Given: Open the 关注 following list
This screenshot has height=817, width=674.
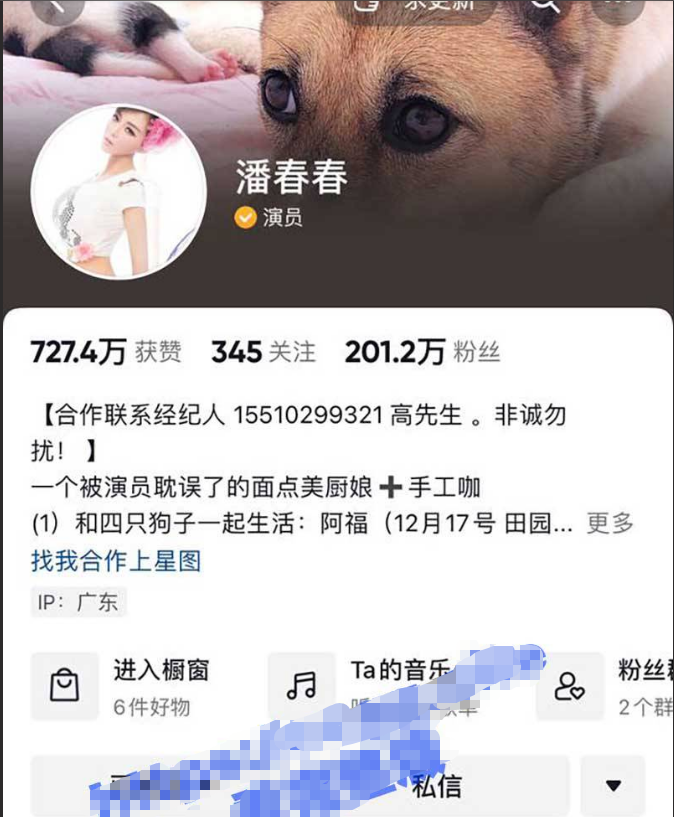Looking at the screenshot, I should (263, 352).
